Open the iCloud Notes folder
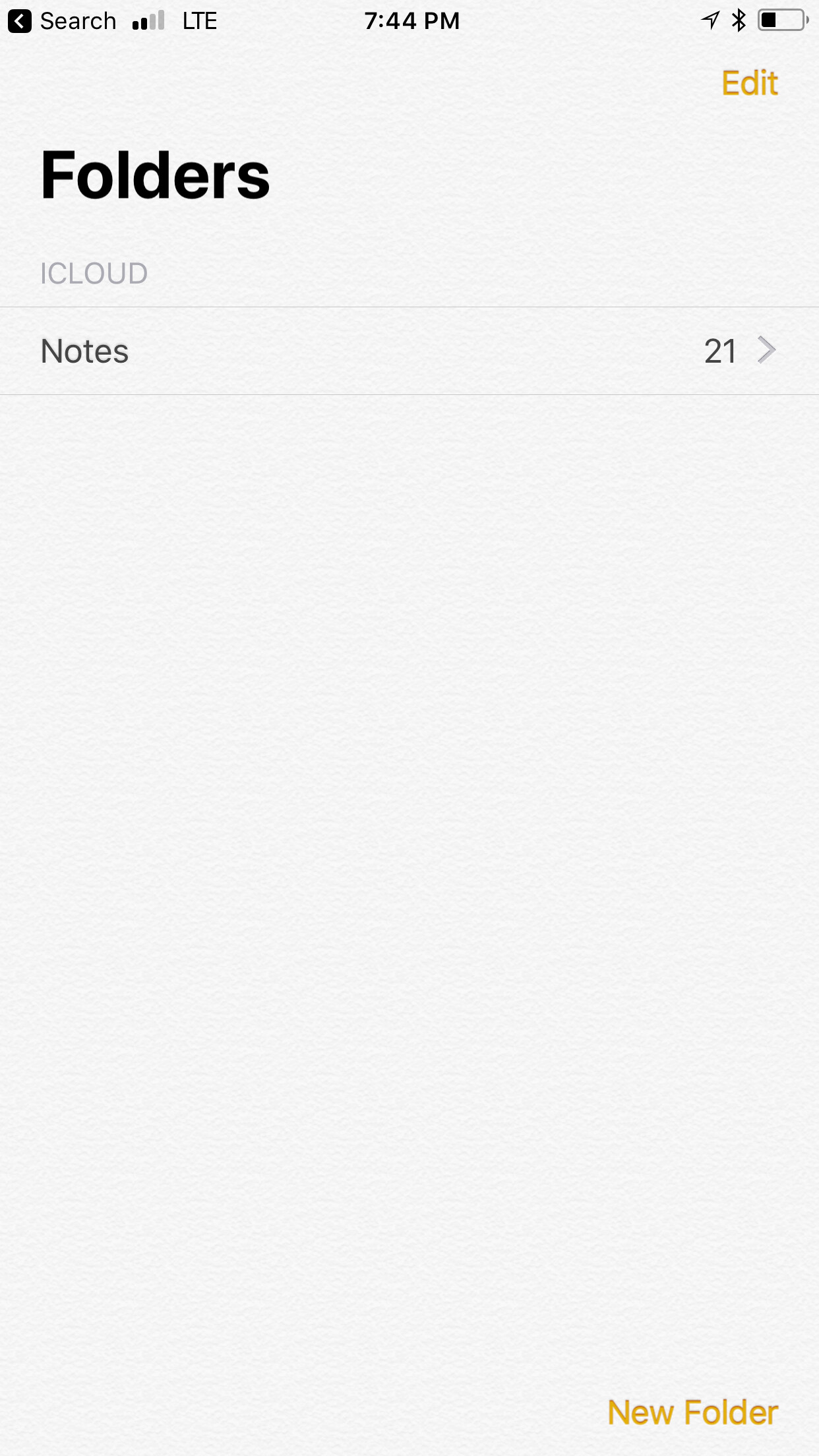The image size is (819, 1456). click(409, 351)
